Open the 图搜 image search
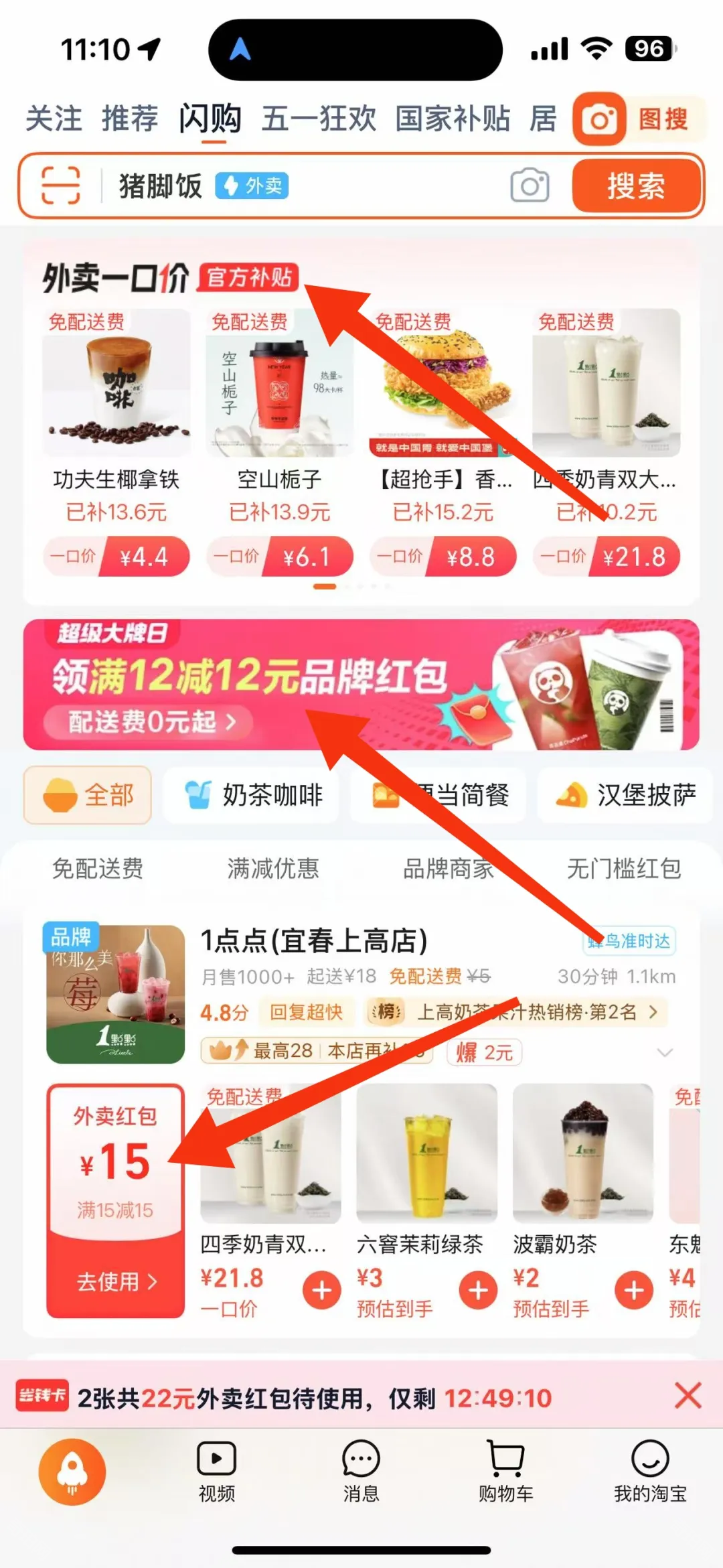Viewport: 723px width, 1568px height. tap(638, 119)
